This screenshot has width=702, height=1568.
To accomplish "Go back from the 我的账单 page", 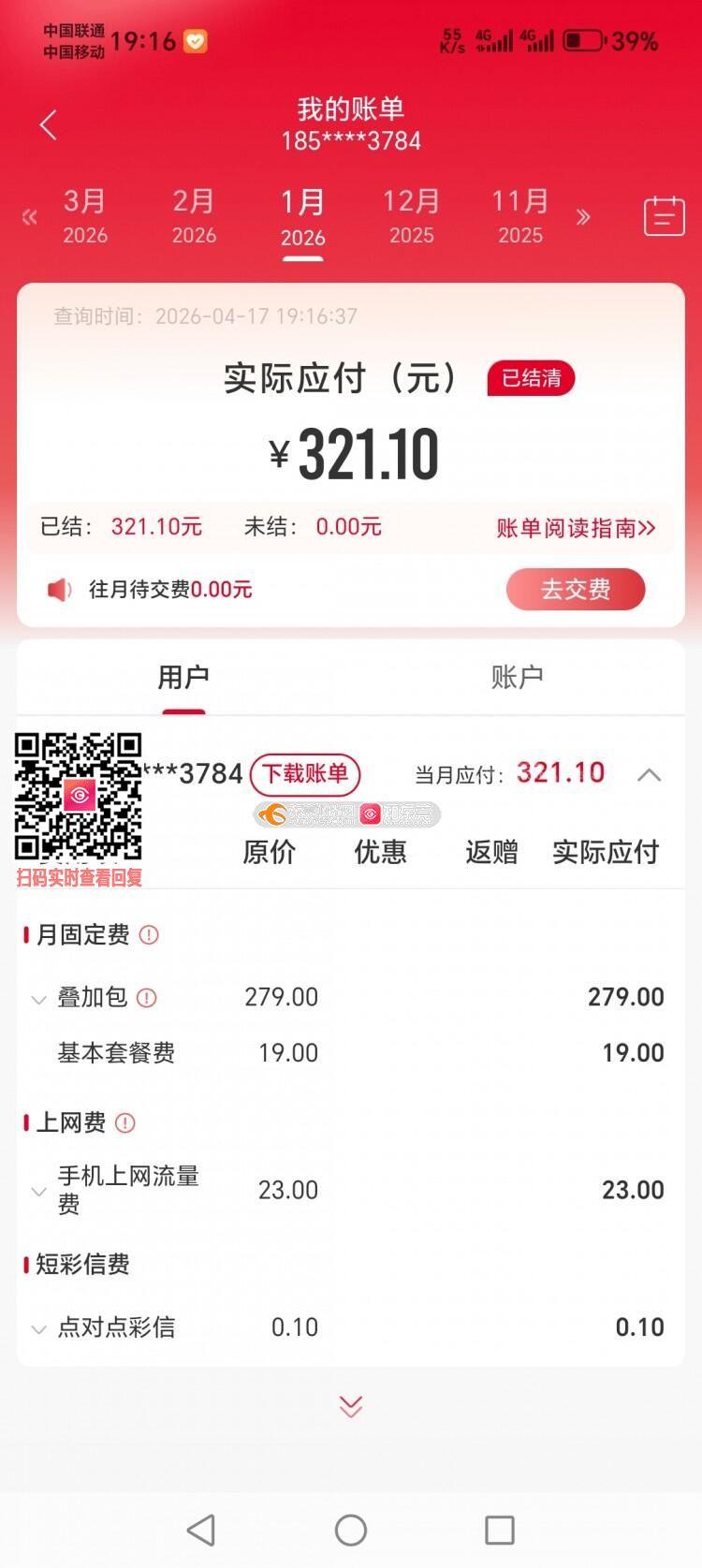I will [49, 125].
